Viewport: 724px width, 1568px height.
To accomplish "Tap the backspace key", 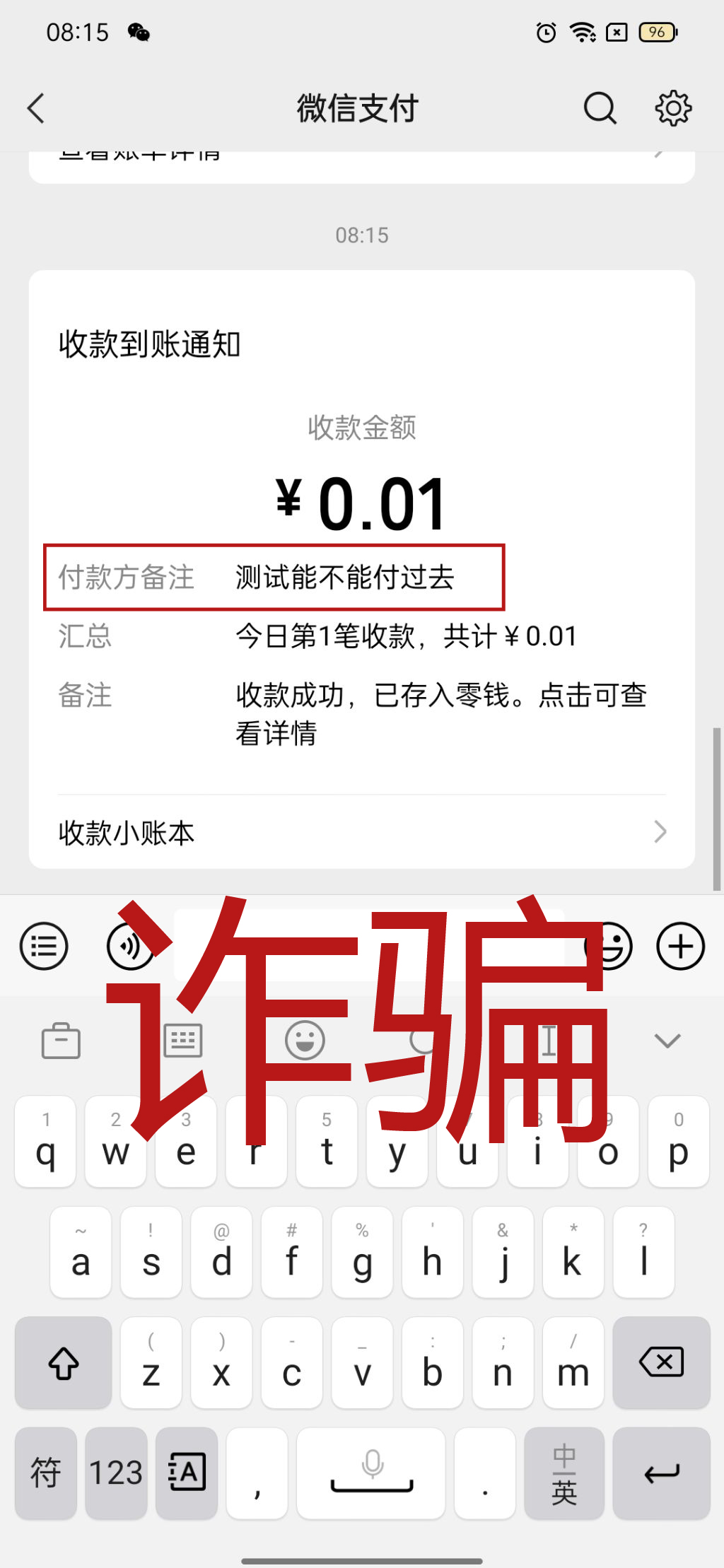I will (x=661, y=1362).
